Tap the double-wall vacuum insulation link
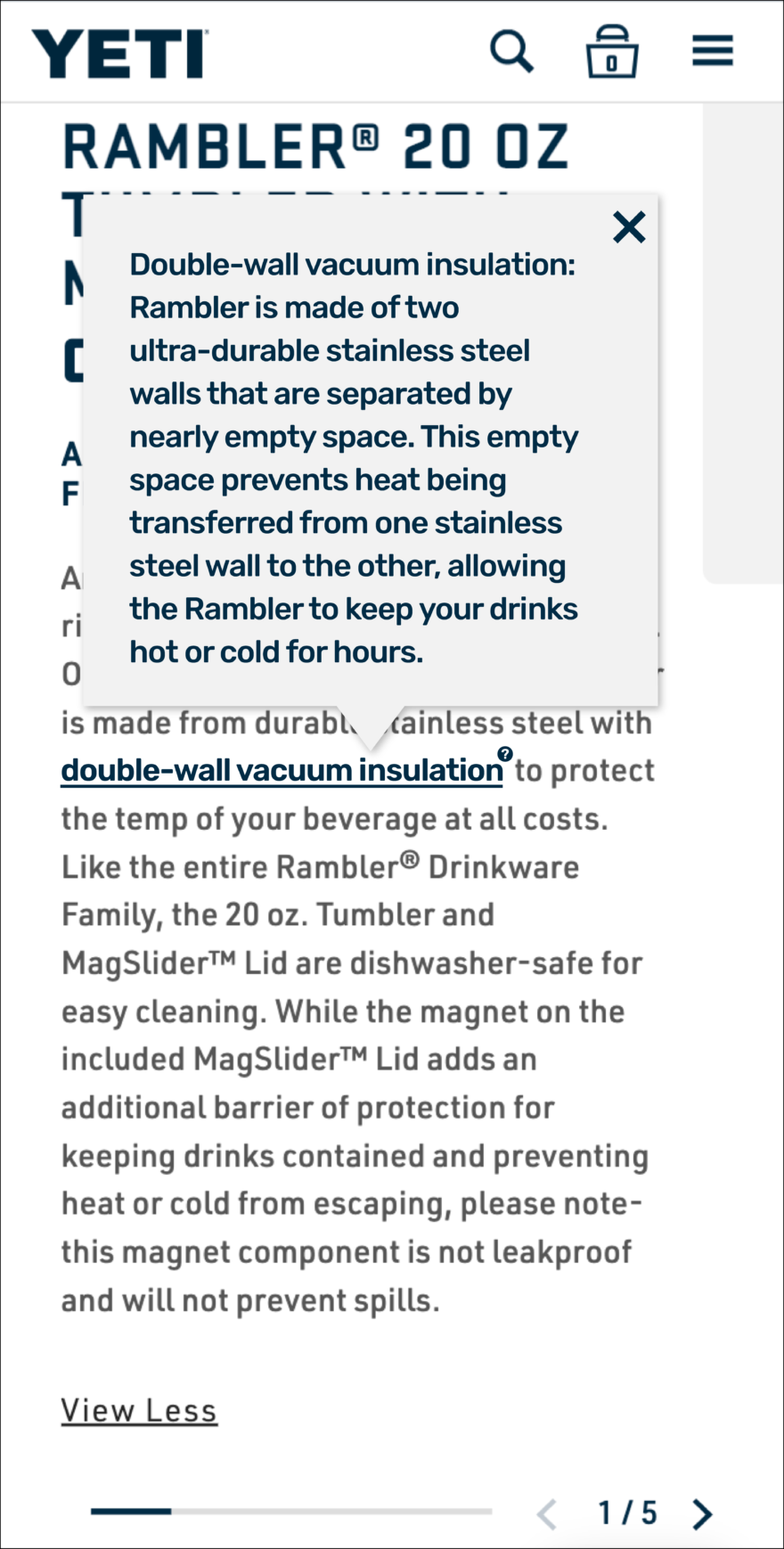This screenshot has height=1549, width=784. click(x=282, y=770)
